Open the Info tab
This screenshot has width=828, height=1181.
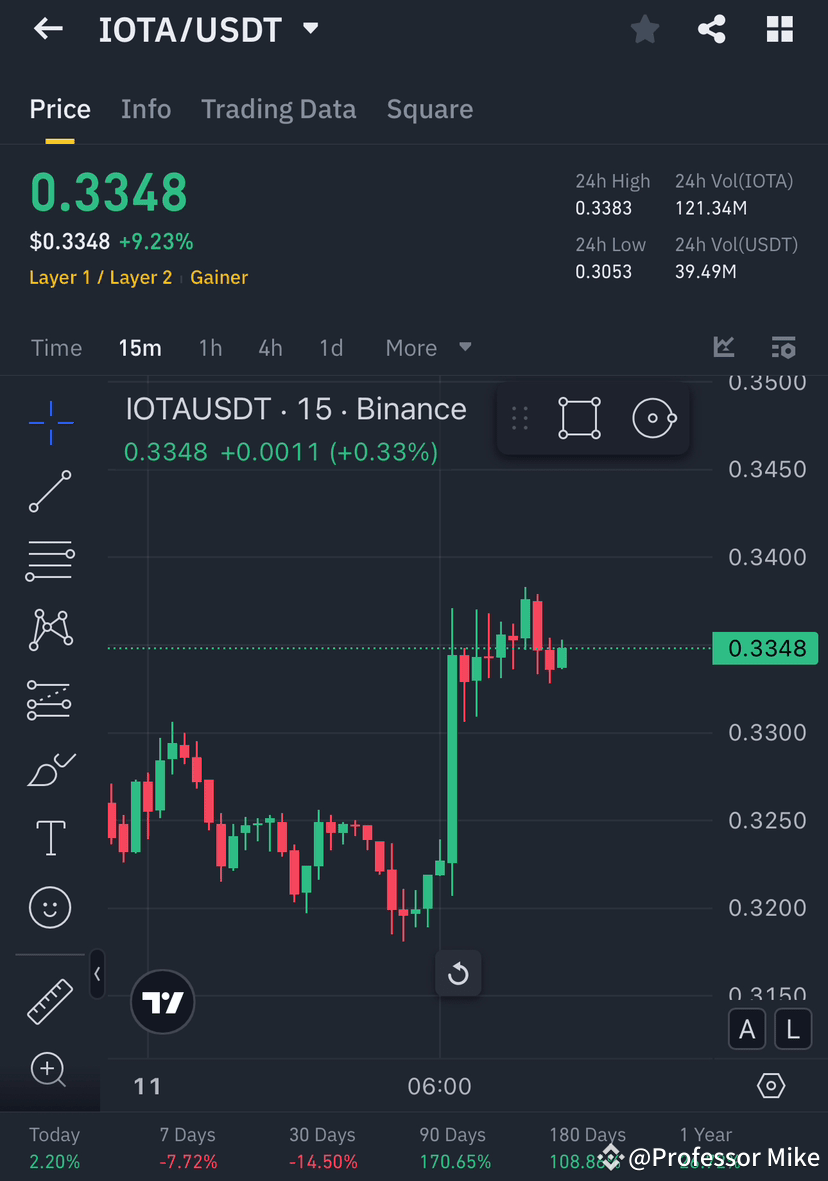click(x=146, y=108)
